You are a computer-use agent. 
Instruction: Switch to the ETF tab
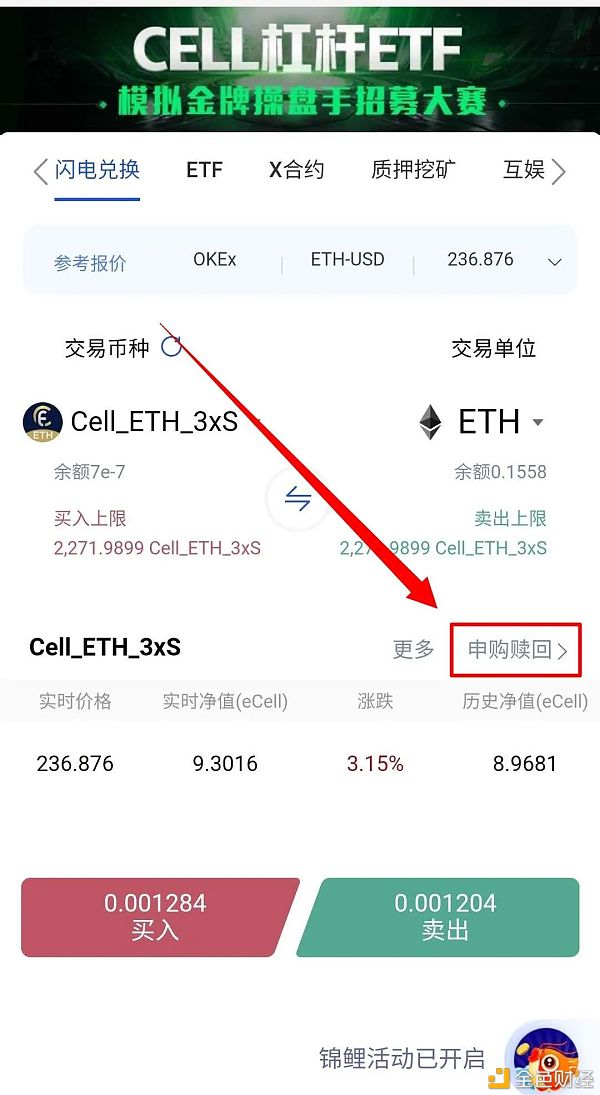click(x=204, y=170)
